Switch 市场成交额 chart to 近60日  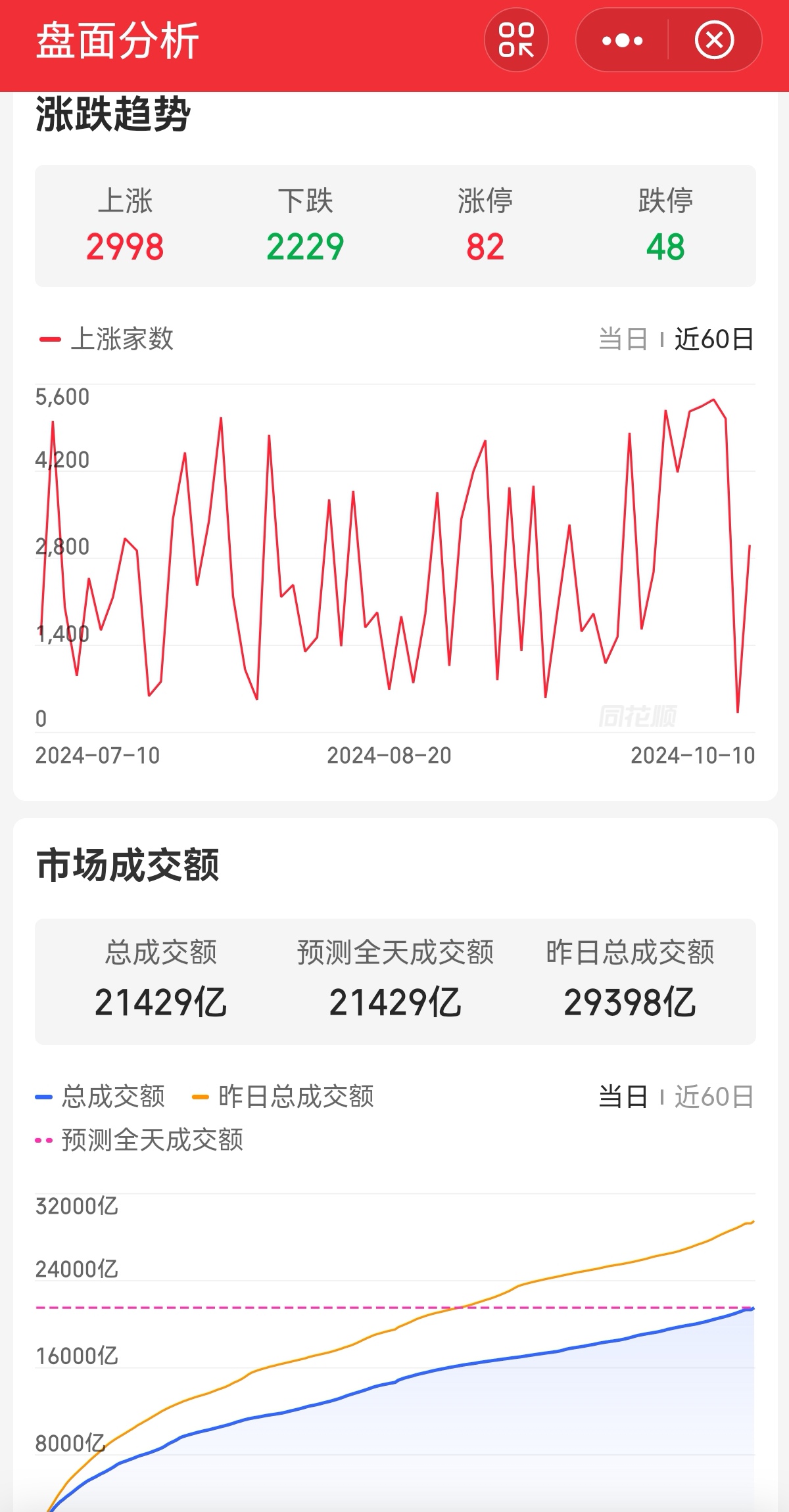[714, 1097]
